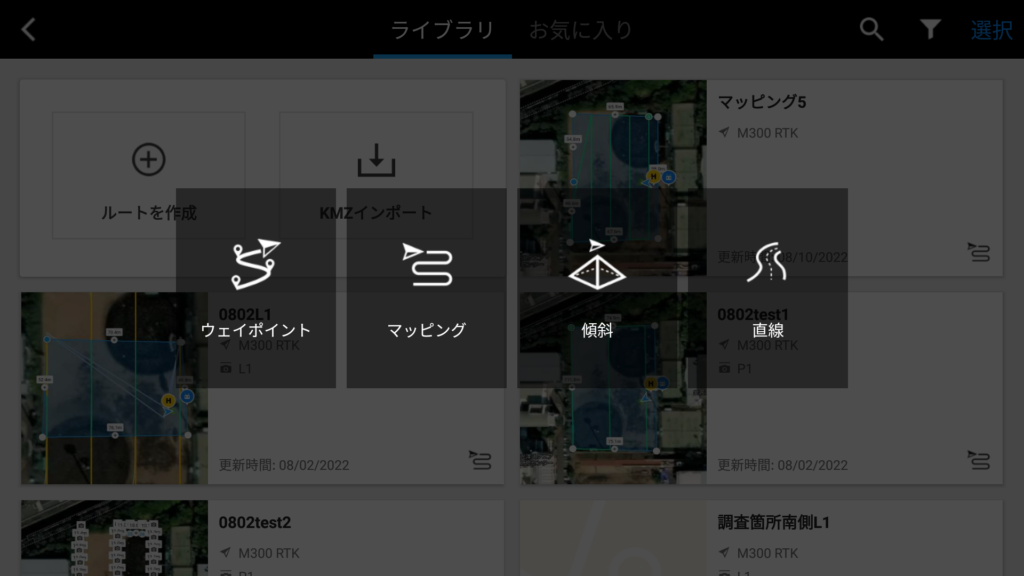Tap the 選択 select button

pyautogui.click(x=991, y=30)
